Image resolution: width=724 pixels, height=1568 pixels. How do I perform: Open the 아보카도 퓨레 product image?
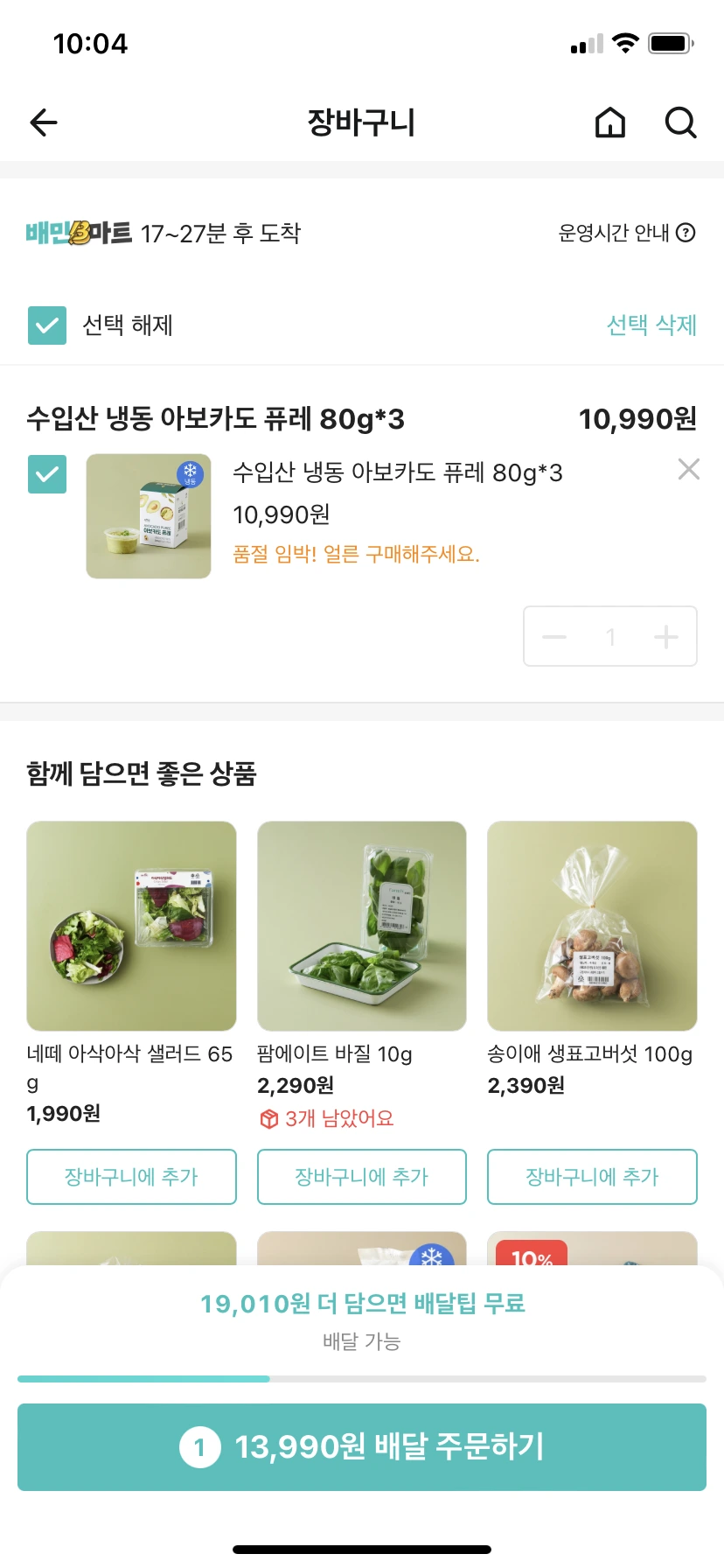click(x=149, y=516)
